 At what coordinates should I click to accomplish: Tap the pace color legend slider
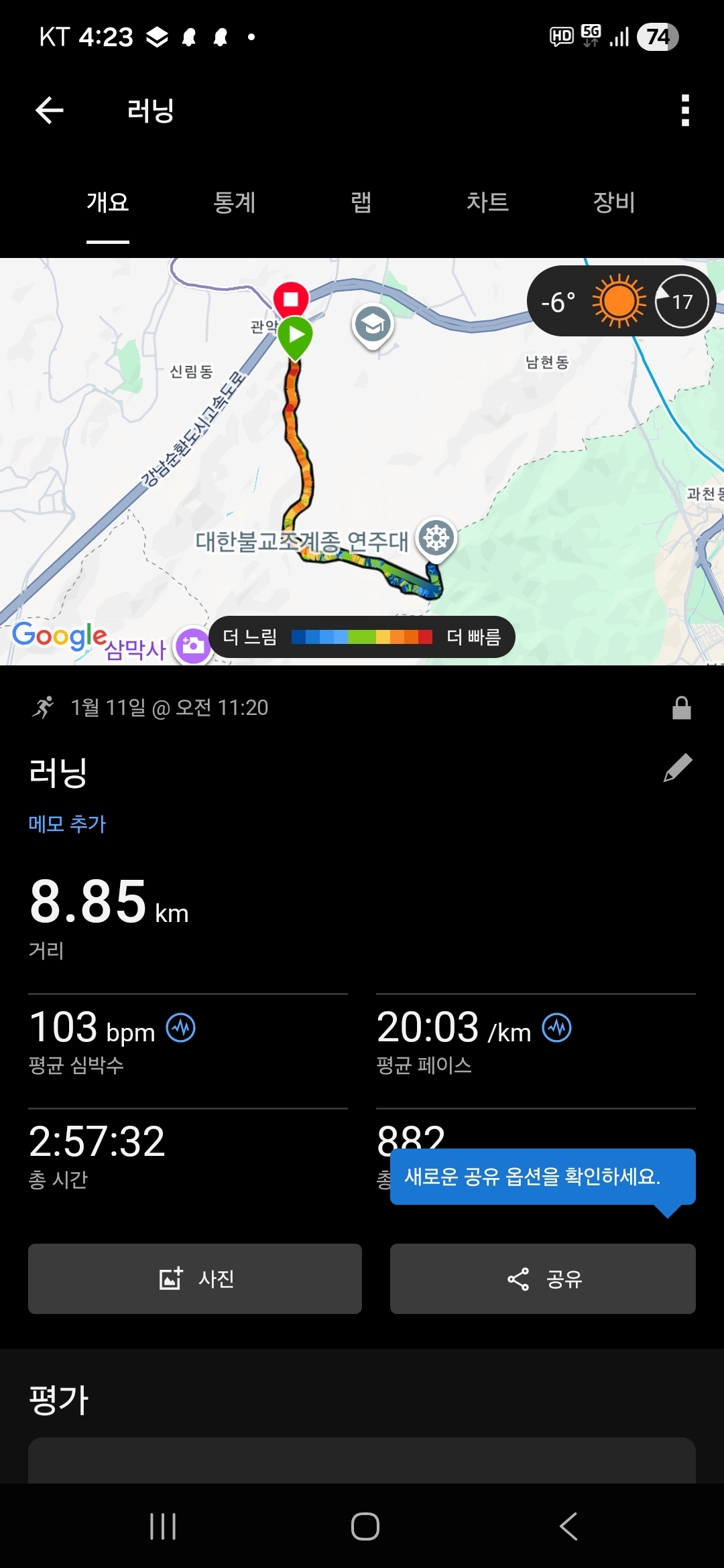362,637
